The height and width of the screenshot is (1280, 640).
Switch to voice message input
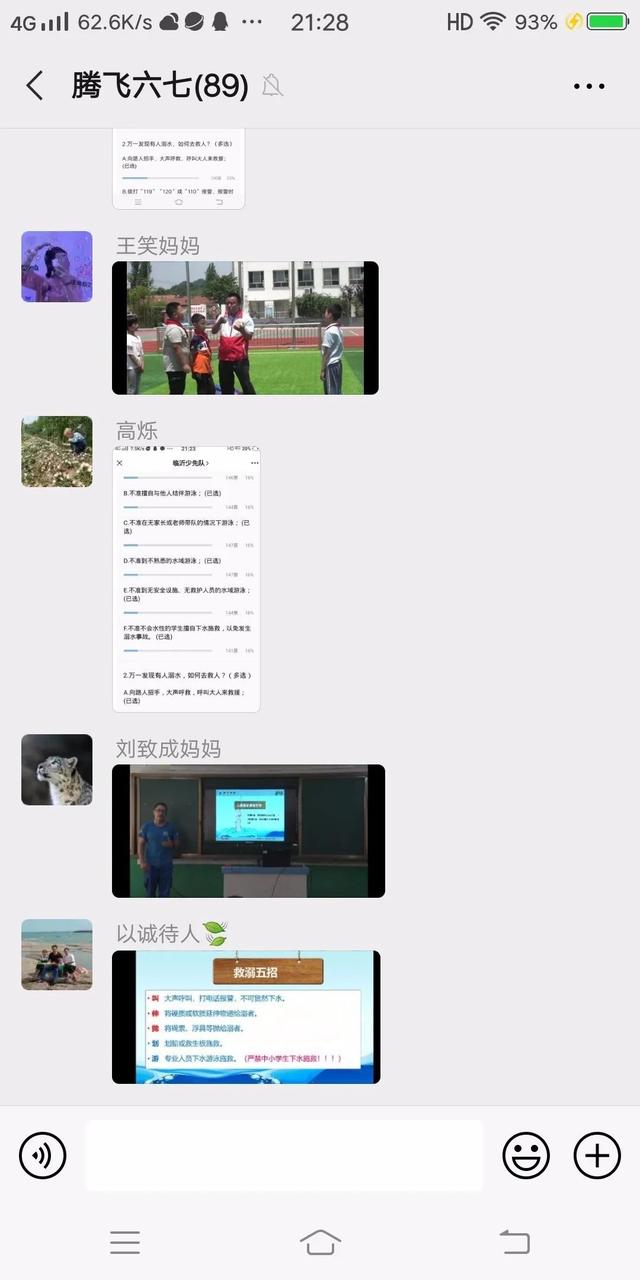click(43, 1156)
